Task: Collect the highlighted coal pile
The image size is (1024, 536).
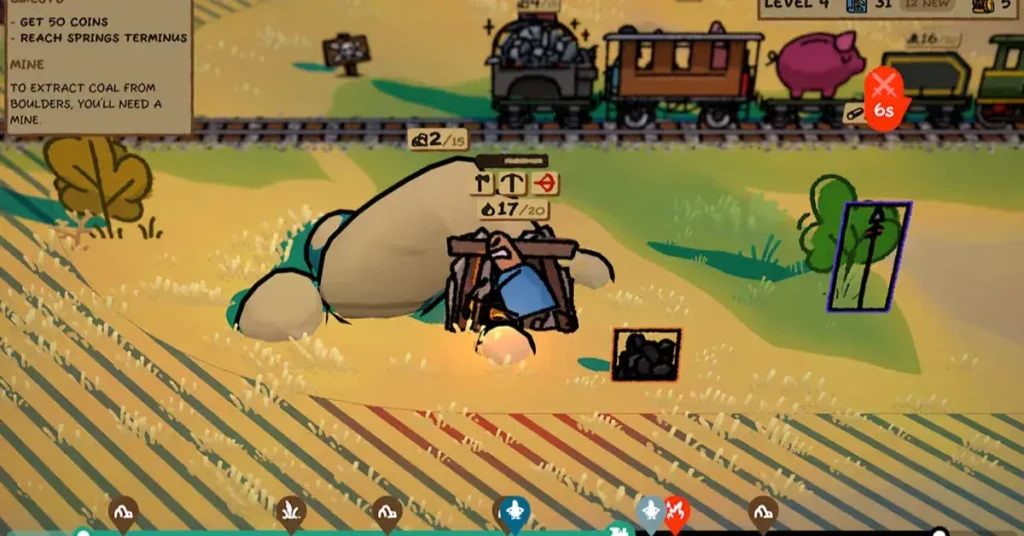Action: [x=646, y=355]
